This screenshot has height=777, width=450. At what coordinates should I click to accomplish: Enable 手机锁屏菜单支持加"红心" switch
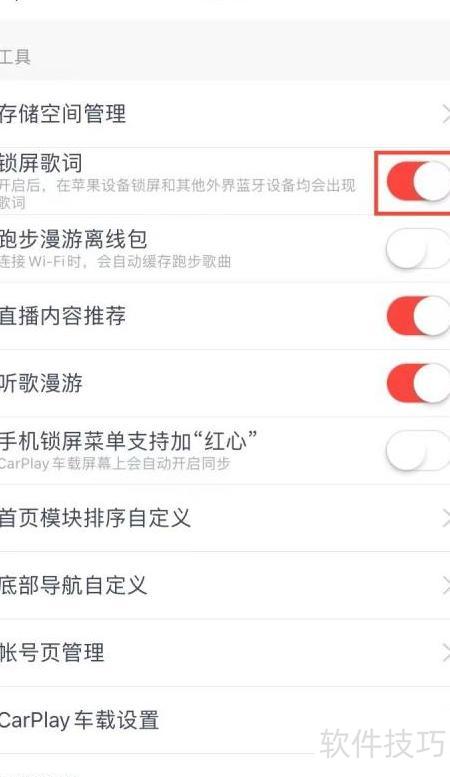(418, 450)
